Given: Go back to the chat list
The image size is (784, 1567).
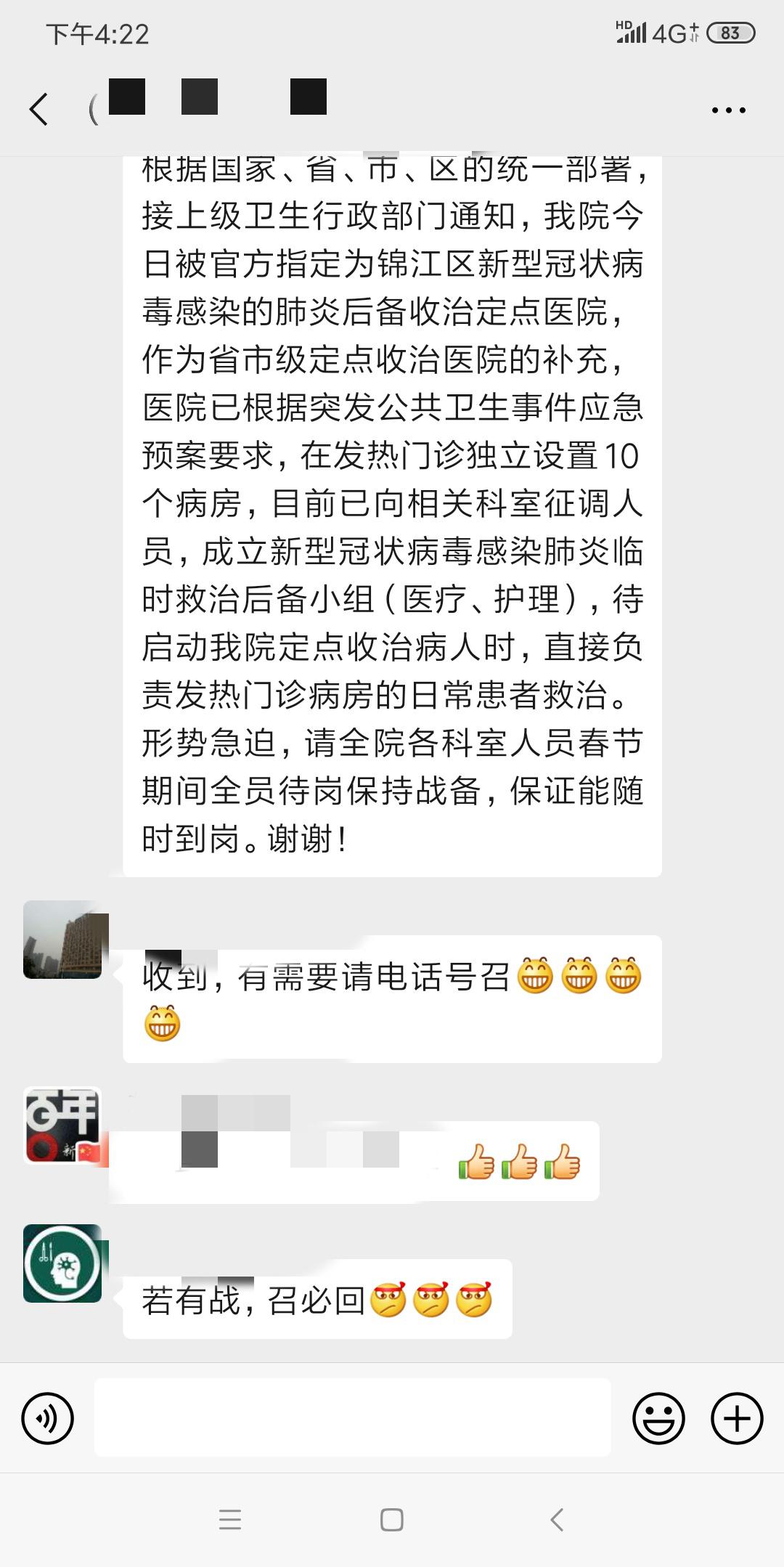Looking at the screenshot, I should (x=39, y=110).
